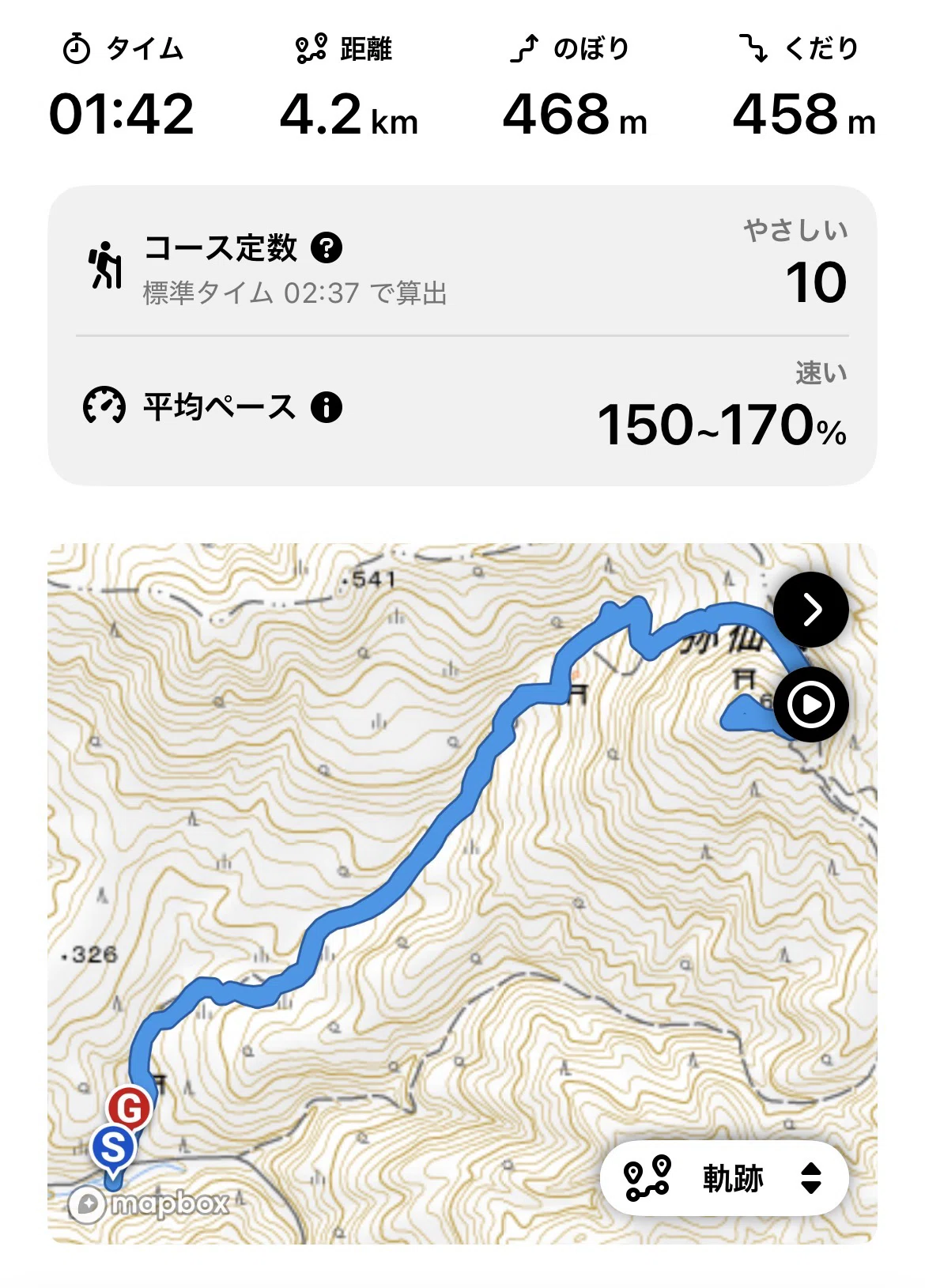Play the track animation on the map
The width and height of the screenshot is (925, 1288).
811,704
